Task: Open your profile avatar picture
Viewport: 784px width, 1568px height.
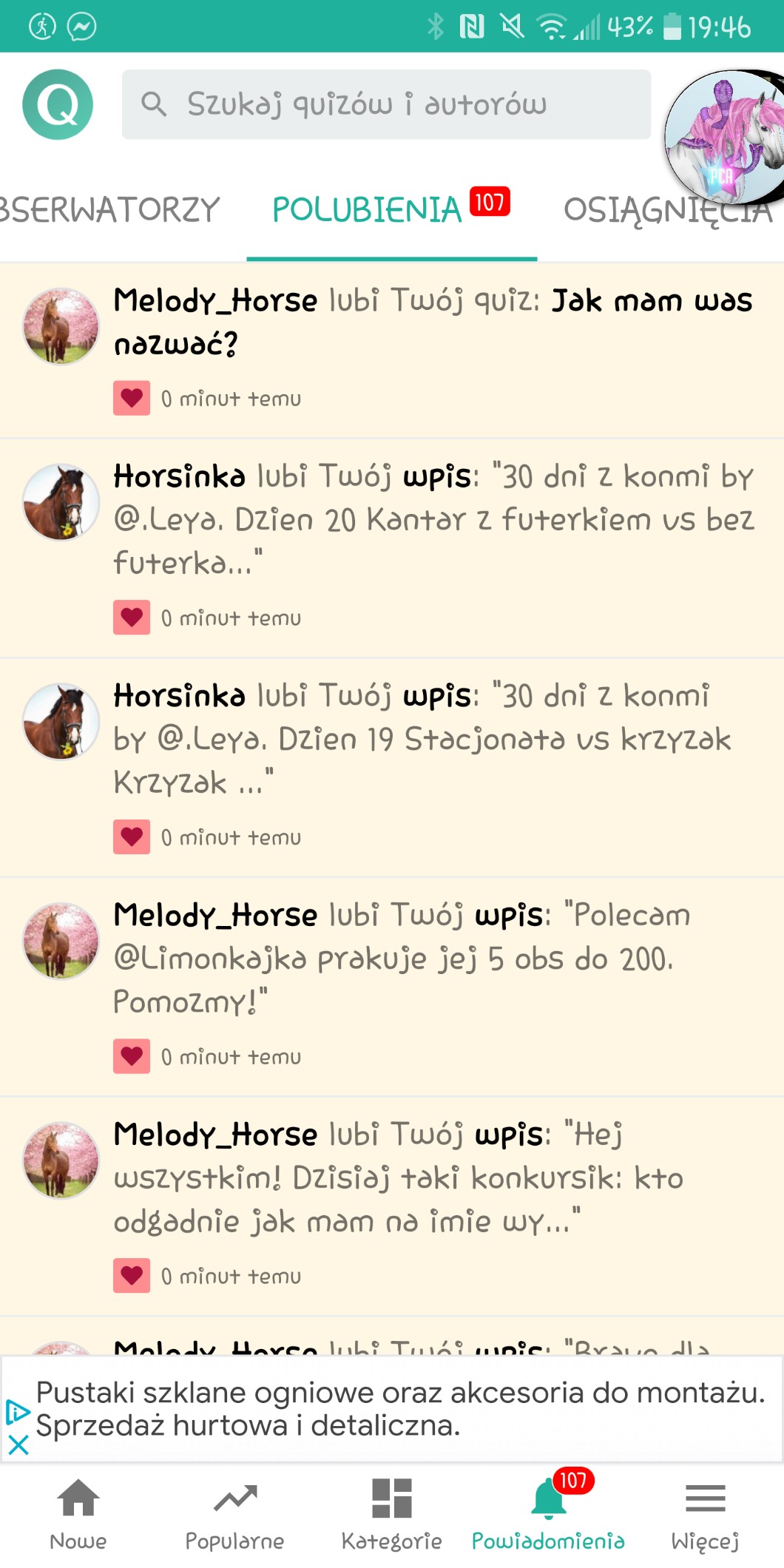Action: coord(725,137)
